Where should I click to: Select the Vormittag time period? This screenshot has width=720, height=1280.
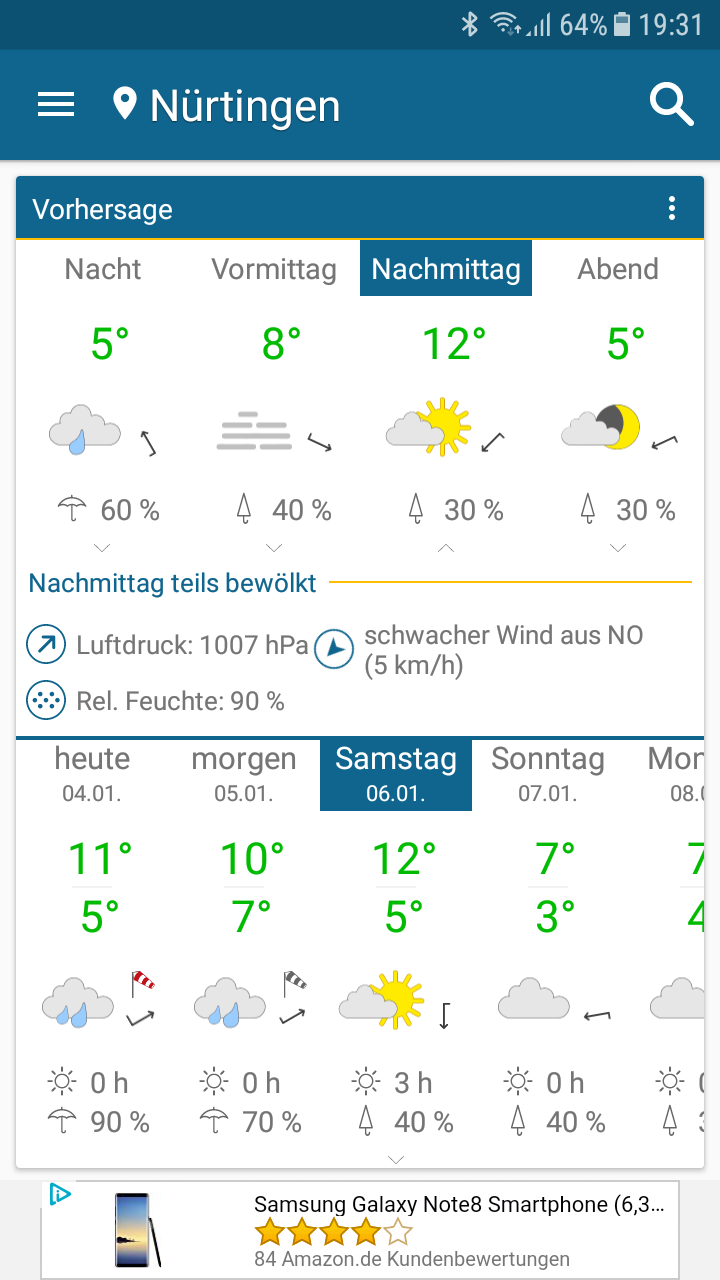274,269
